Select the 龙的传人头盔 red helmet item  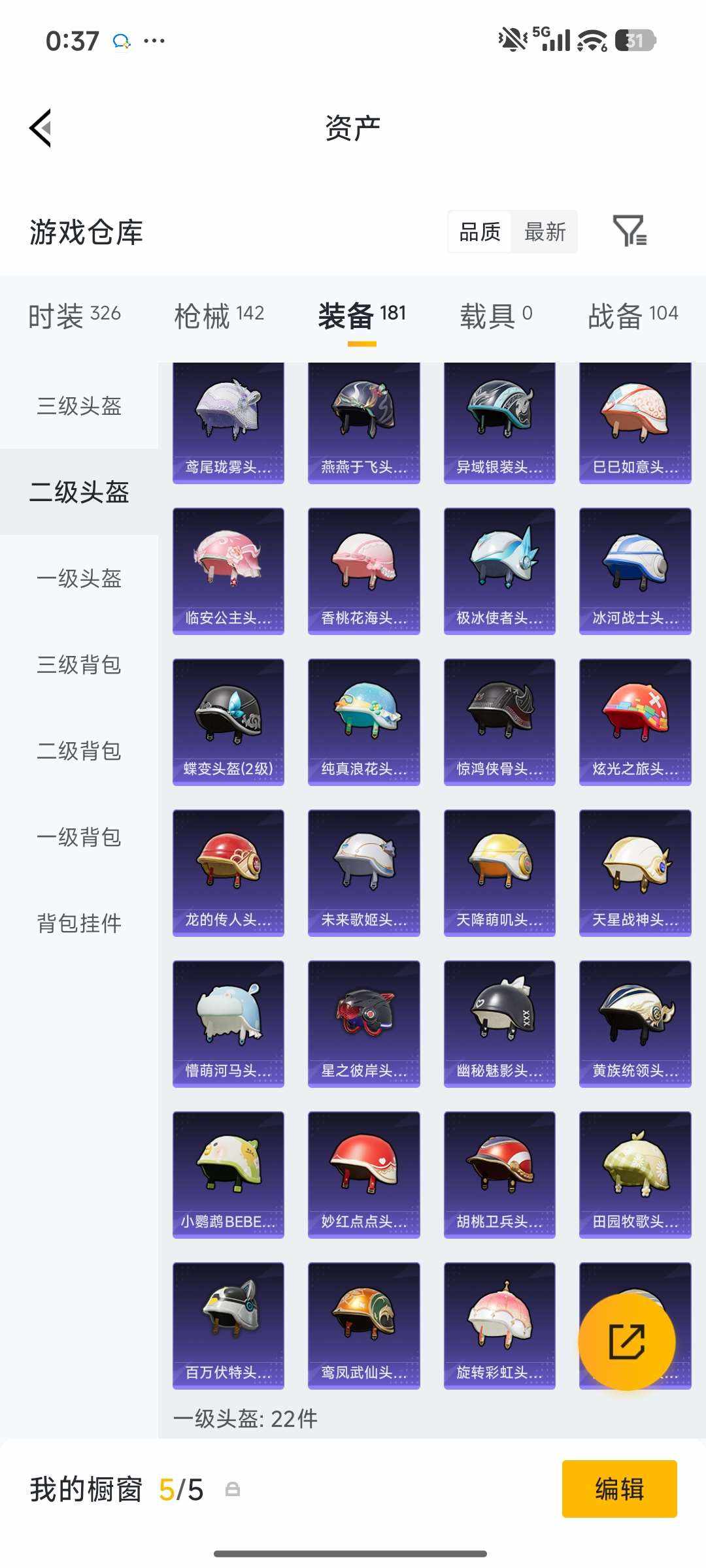[227, 874]
